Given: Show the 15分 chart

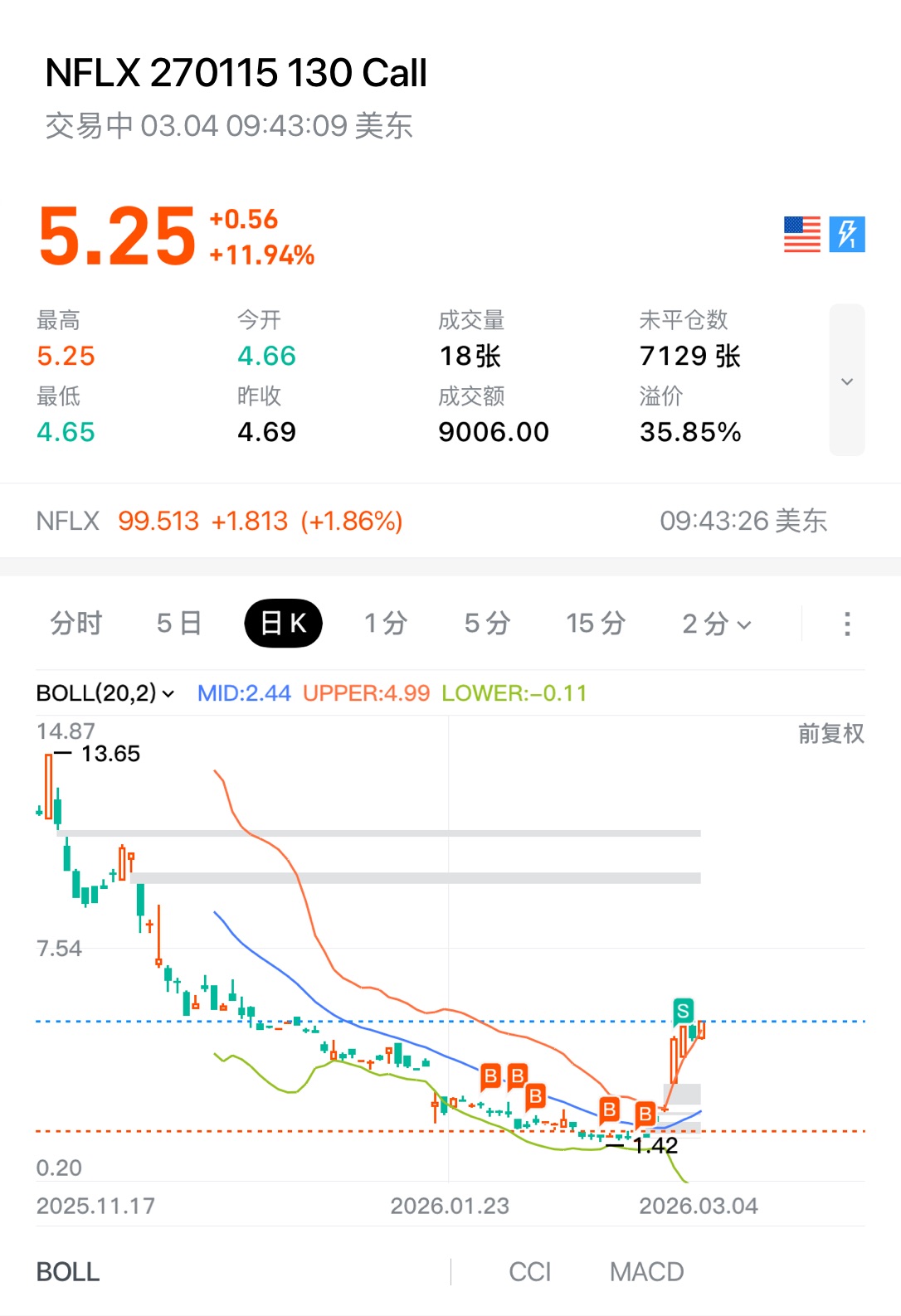Looking at the screenshot, I should point(595,623).
